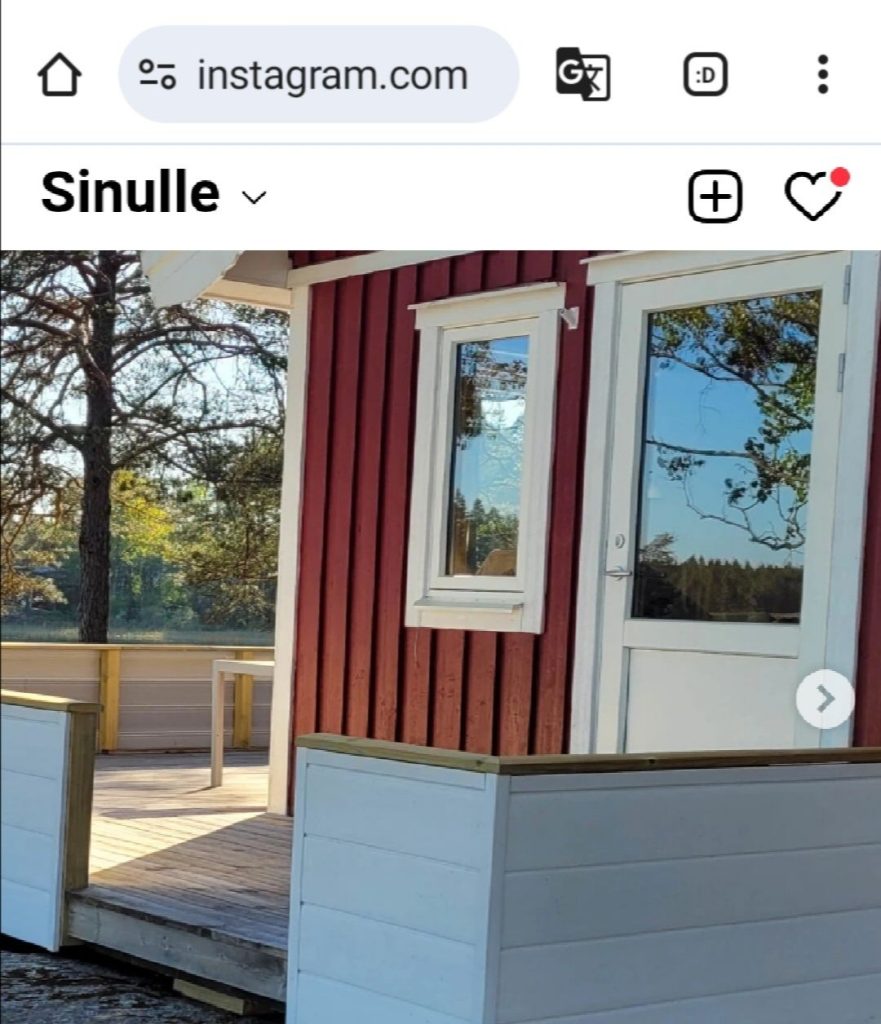Create a new post with plus icon
The width and height of the screenshot is (881, 1024).
(715, 196)
